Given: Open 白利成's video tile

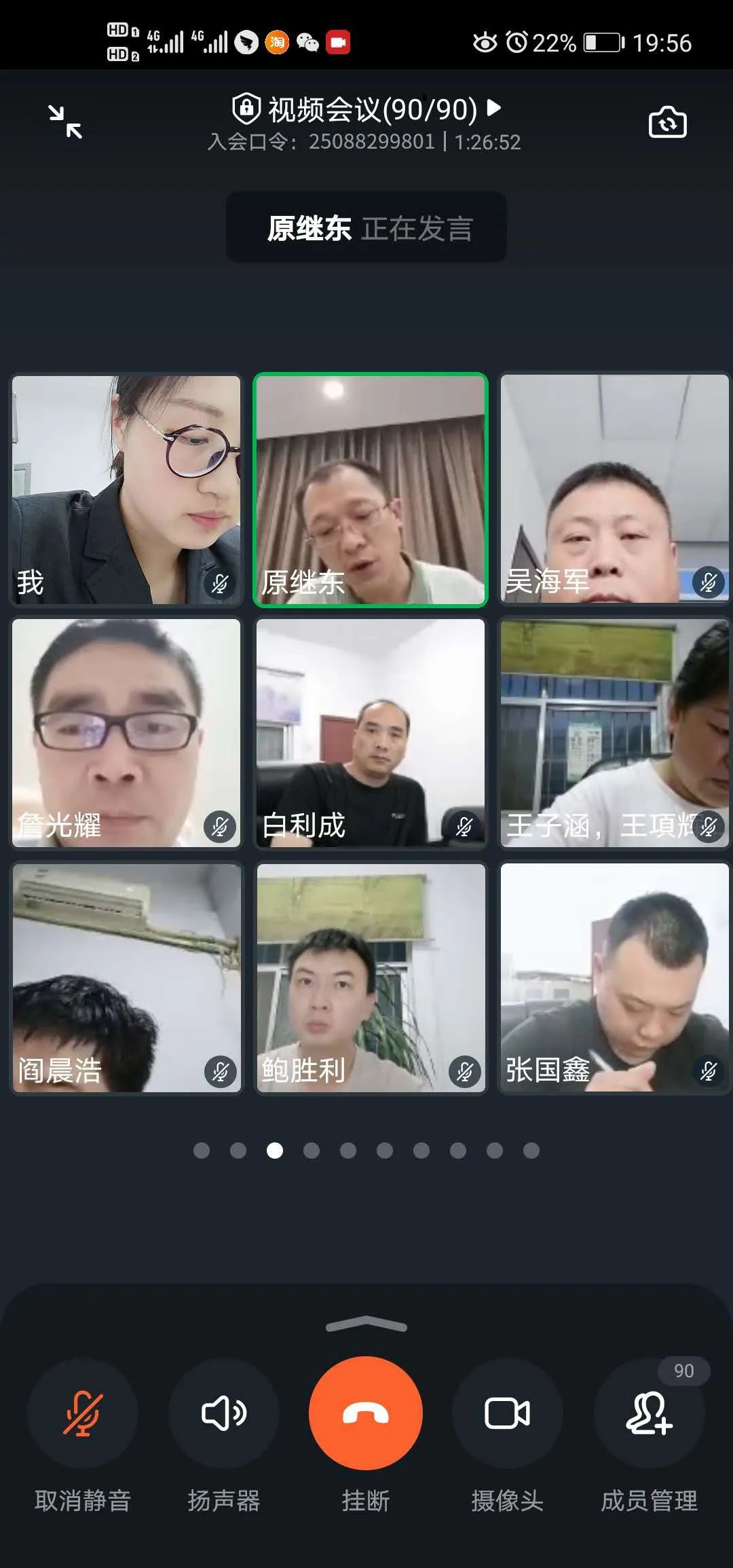Looking at the screenshot, I should 371,732.
